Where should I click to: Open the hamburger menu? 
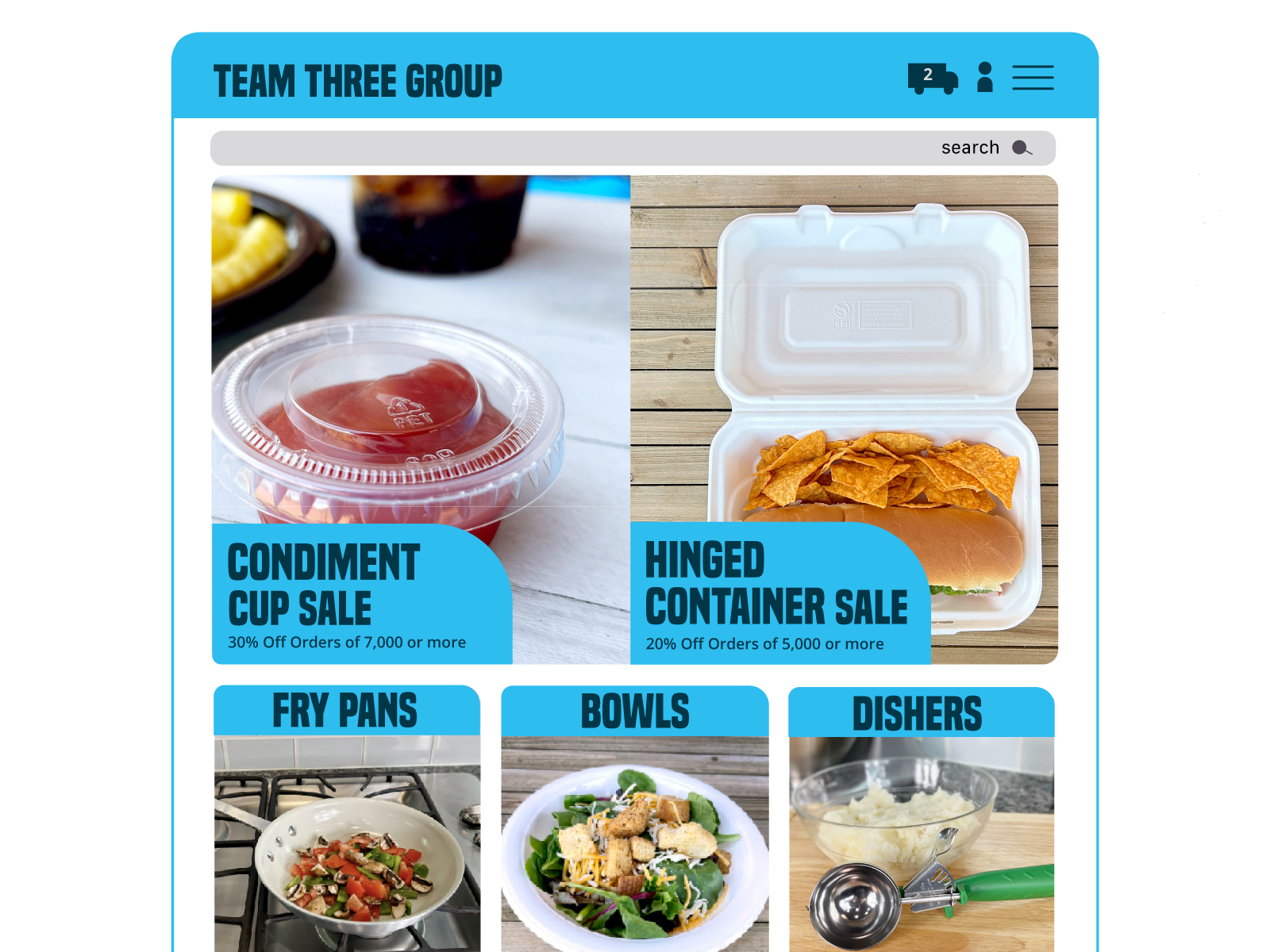click(x=1033, y=78)
